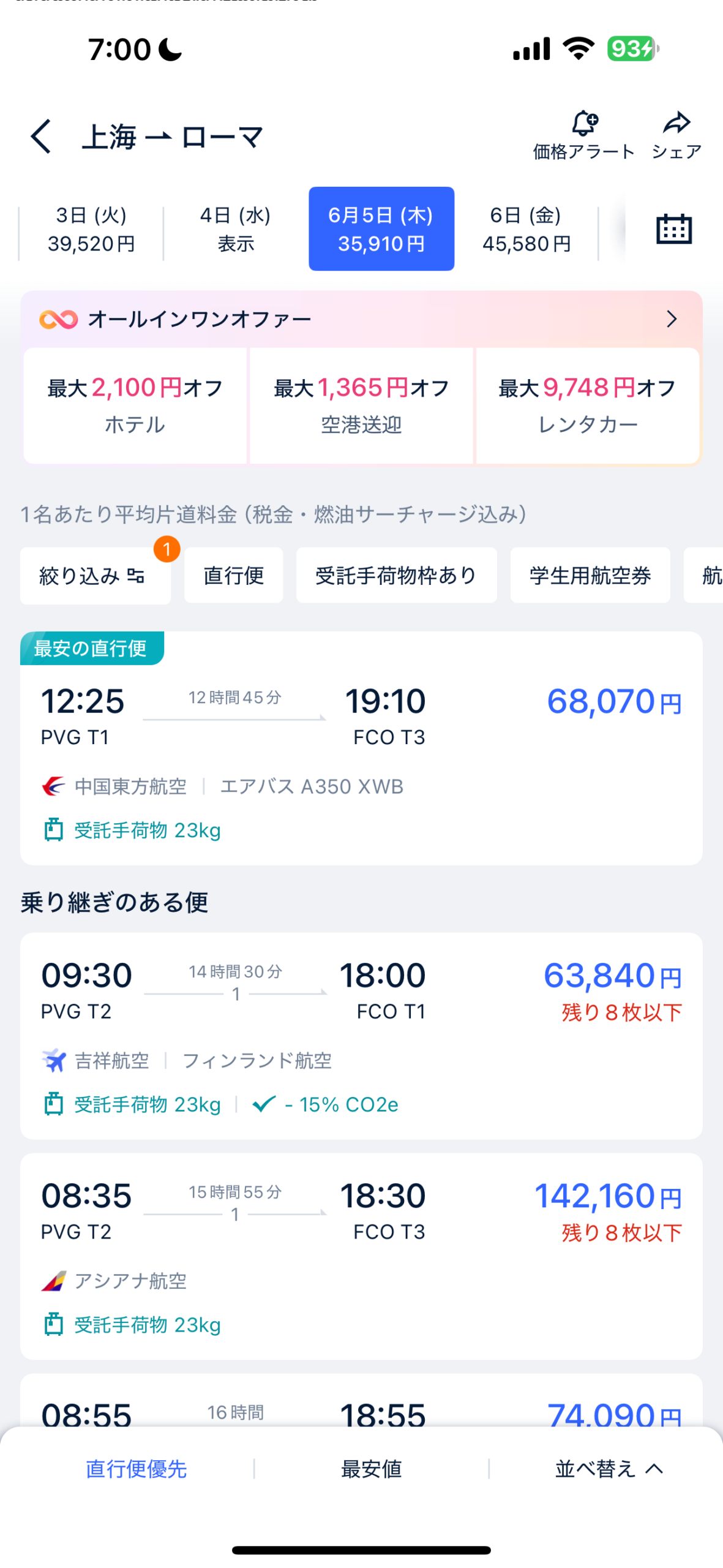View the 空港送迎 1,365円 off offer
Image resolution: width=723 pixels, height=1568 pixels.
click(361, 405)
